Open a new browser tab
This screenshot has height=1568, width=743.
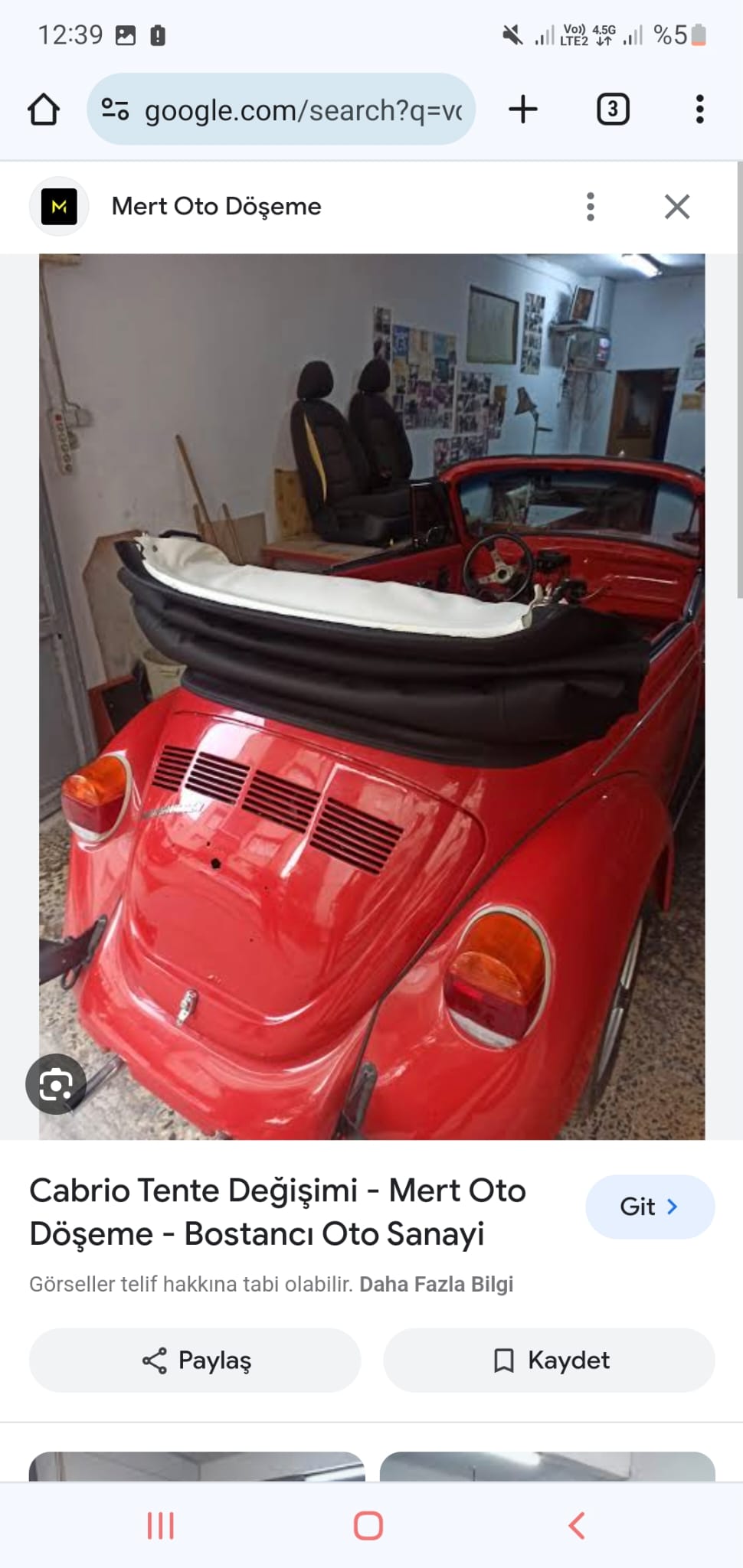523,109
